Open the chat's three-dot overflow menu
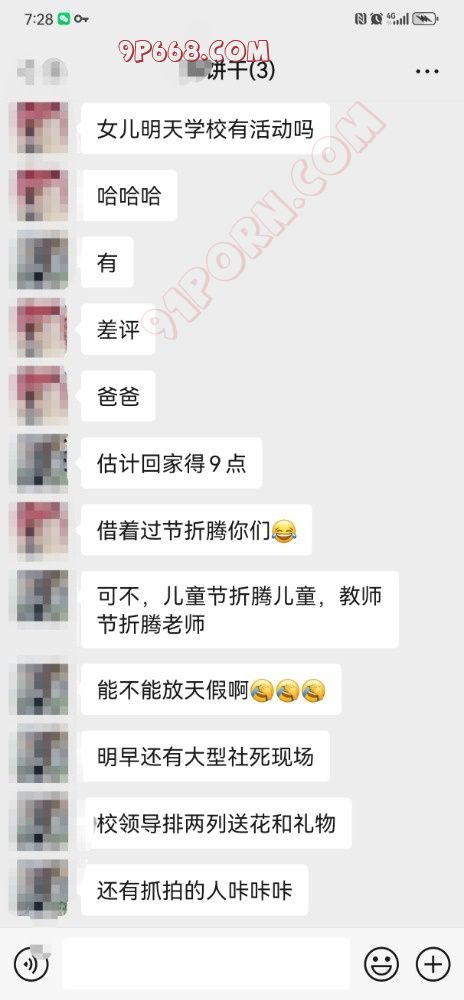 point(426,71)
